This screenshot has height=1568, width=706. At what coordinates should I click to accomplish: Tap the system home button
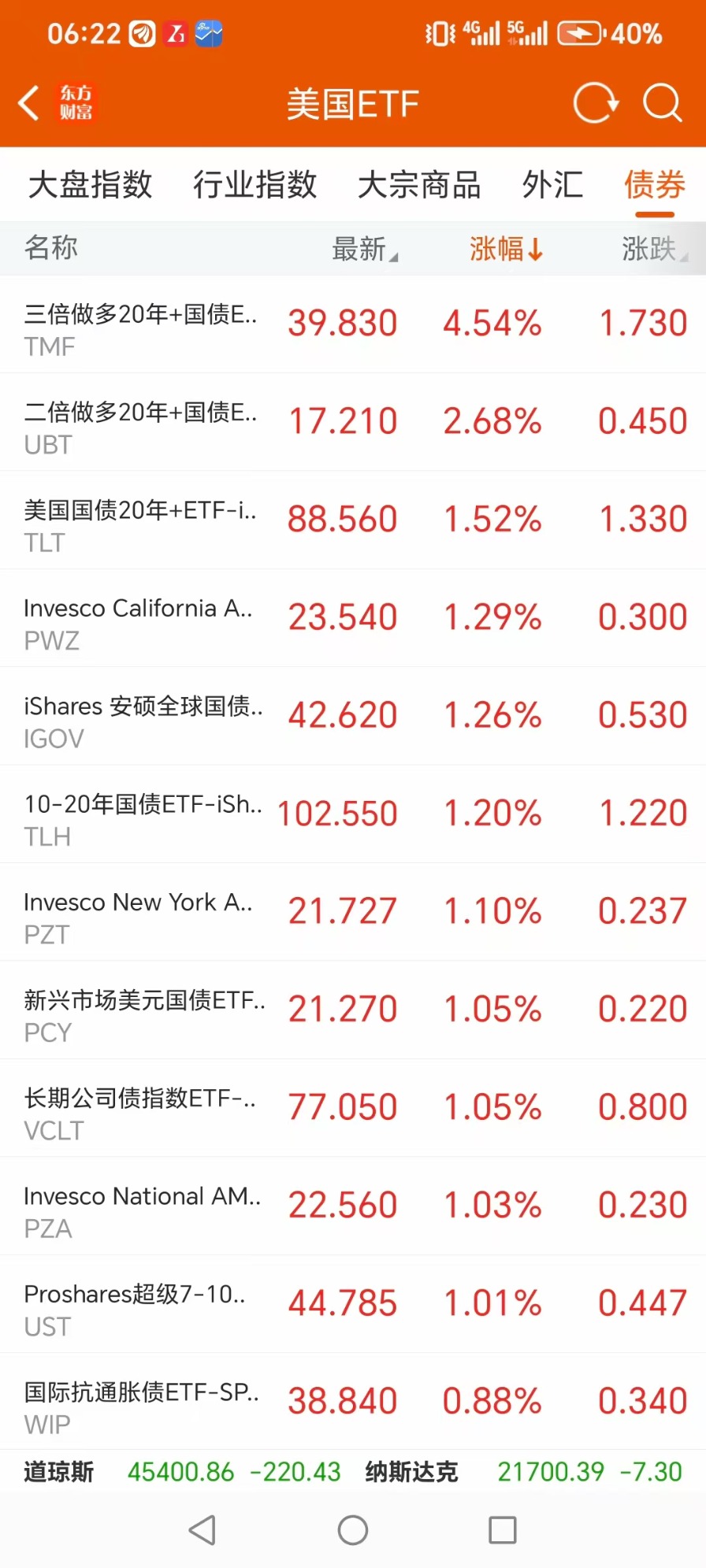(352, 1530)
